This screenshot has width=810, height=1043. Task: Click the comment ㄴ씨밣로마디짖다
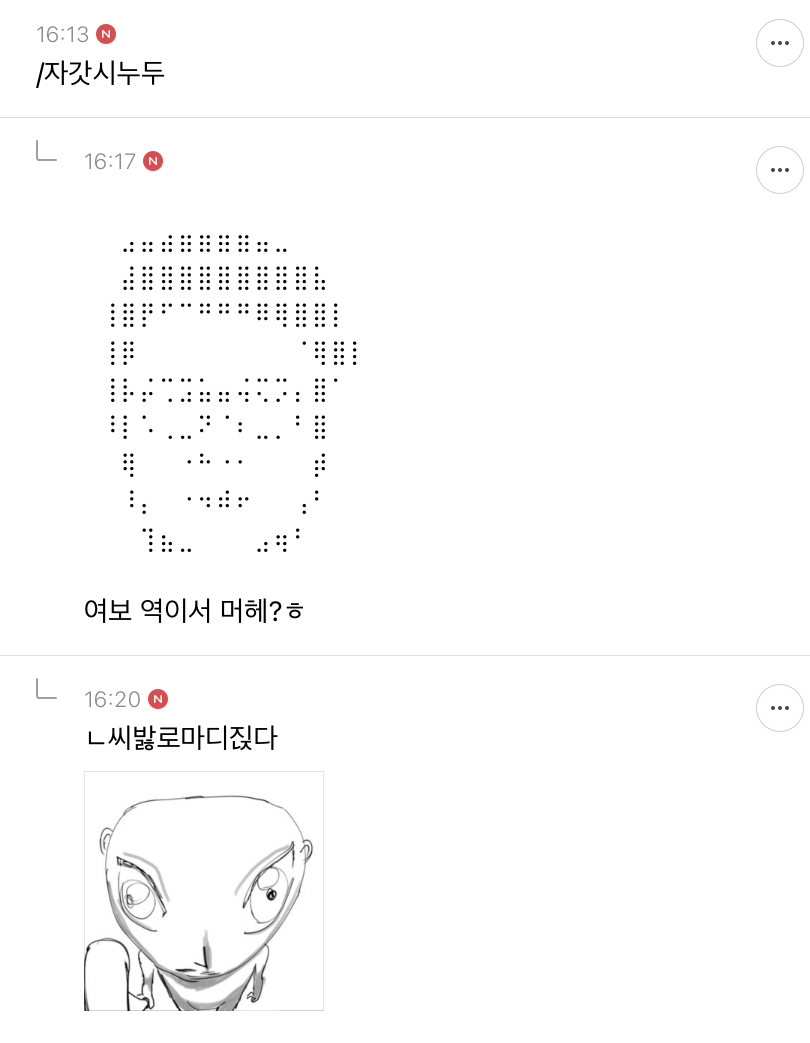click(180, 737)
